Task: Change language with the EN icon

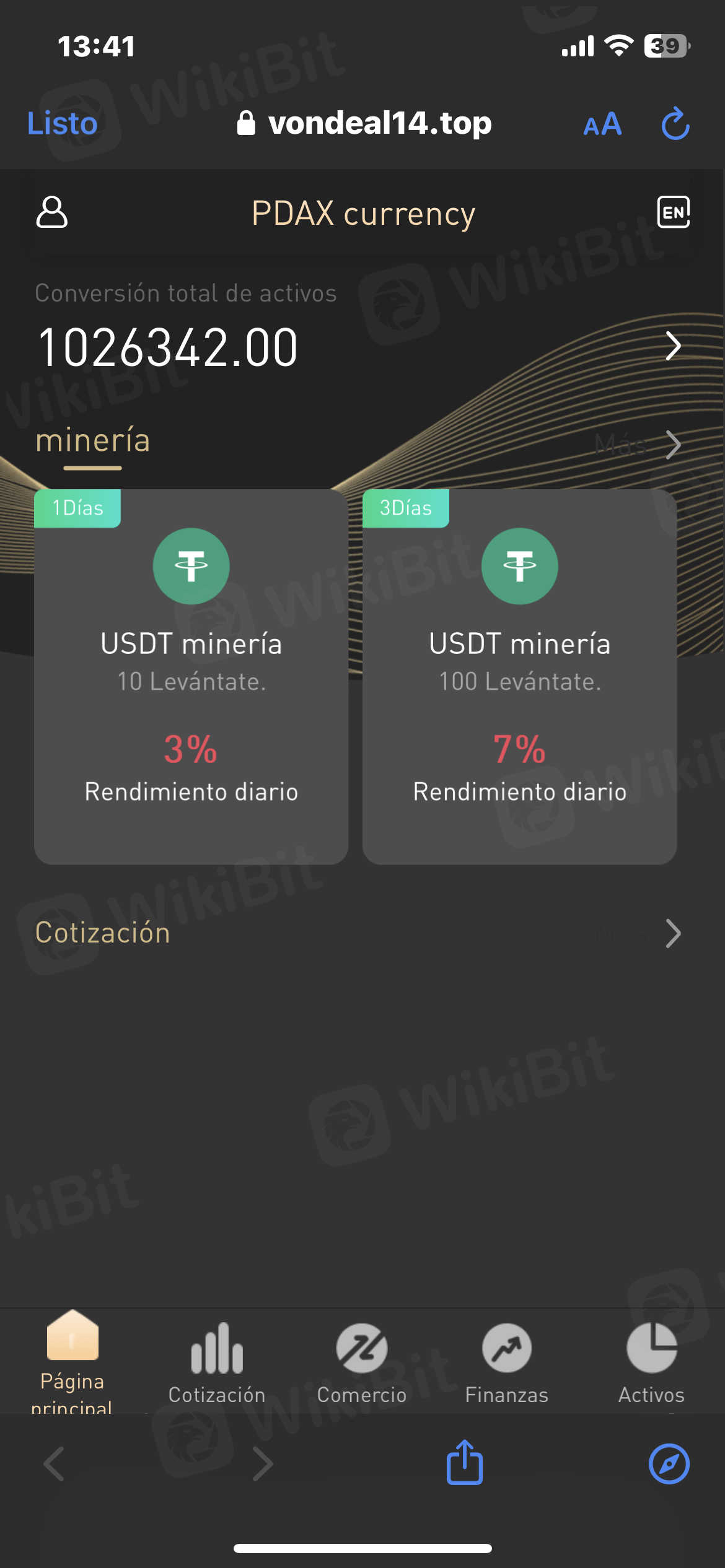Action: [x=673, y=212]
